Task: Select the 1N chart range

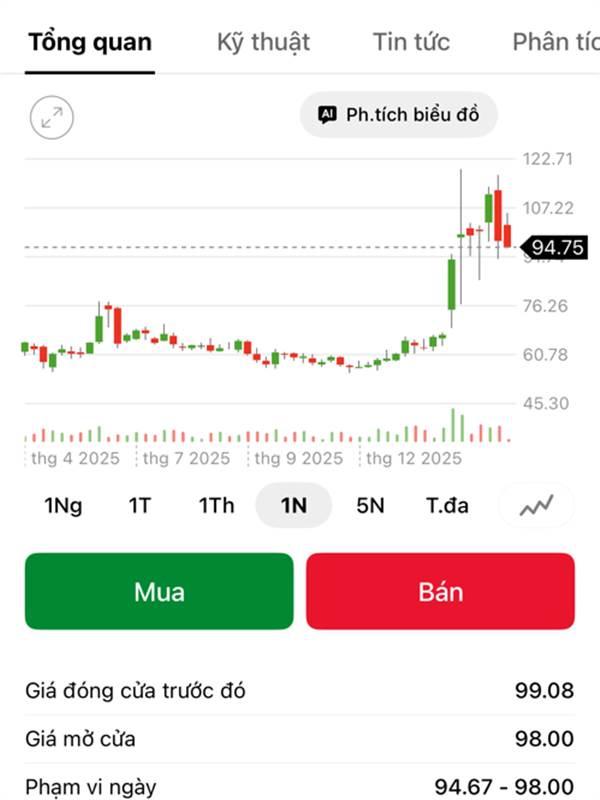Action: [294, 505]
